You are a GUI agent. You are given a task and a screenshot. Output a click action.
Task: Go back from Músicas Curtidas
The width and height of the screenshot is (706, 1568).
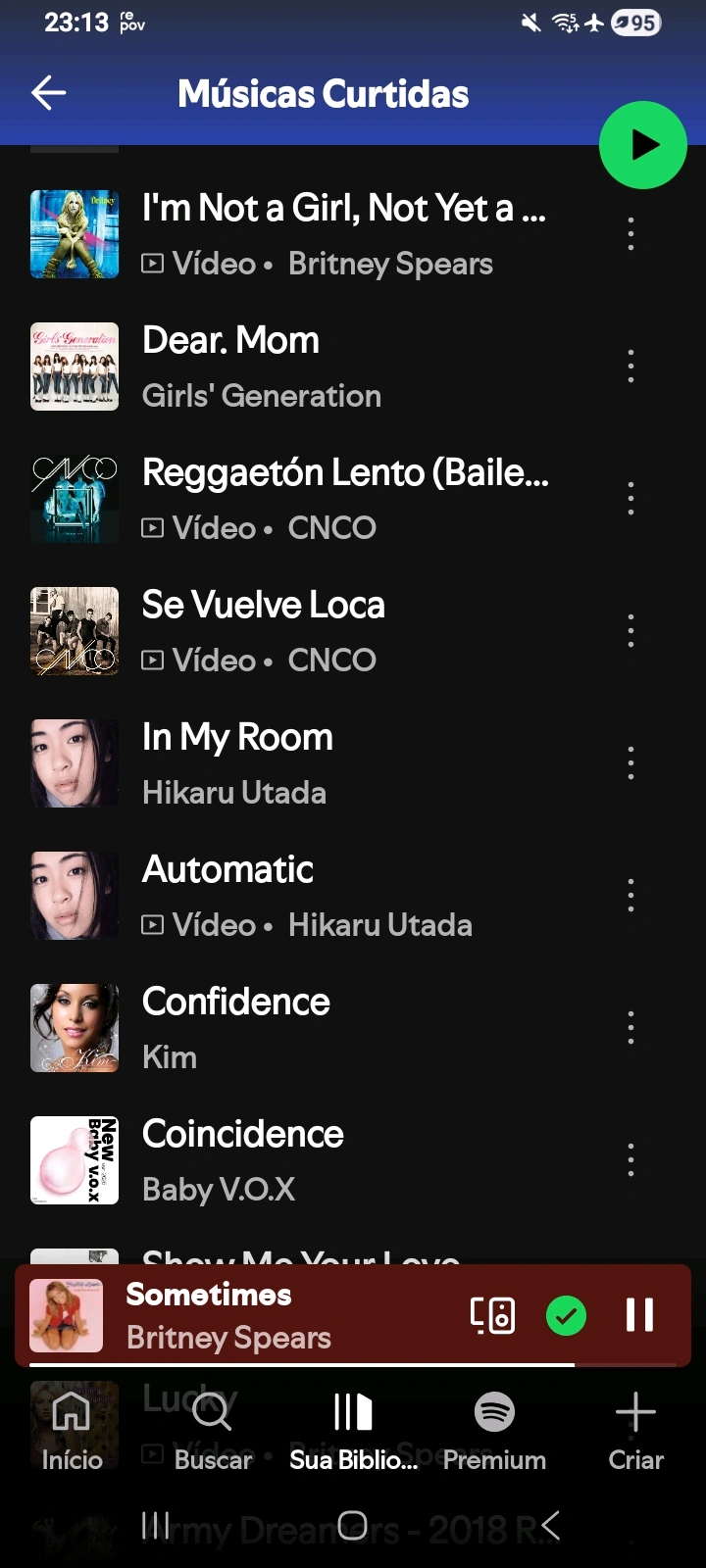[48, 93]
